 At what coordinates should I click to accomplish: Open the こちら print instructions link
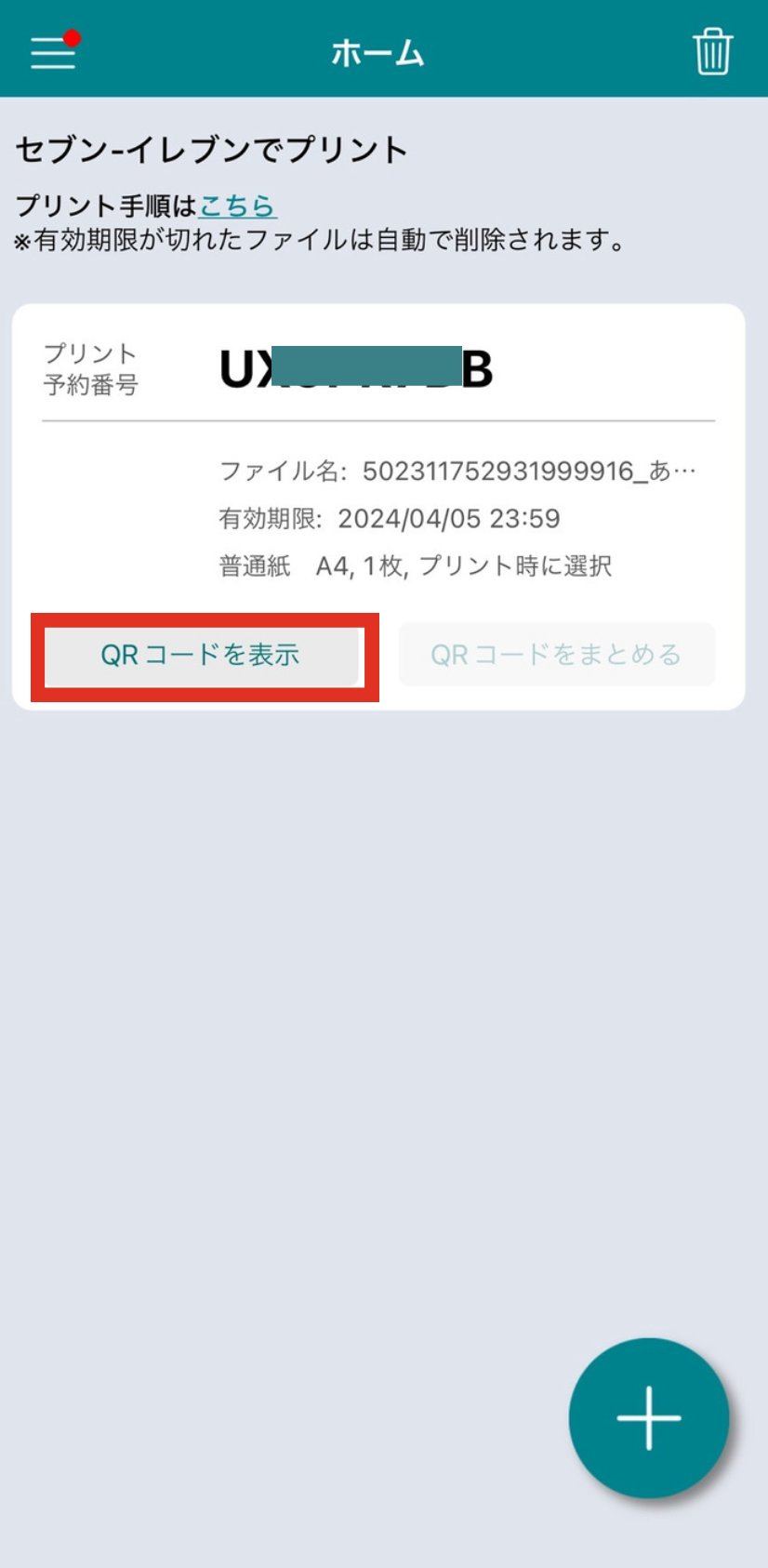pyautogui.click(x=238, y=205)
